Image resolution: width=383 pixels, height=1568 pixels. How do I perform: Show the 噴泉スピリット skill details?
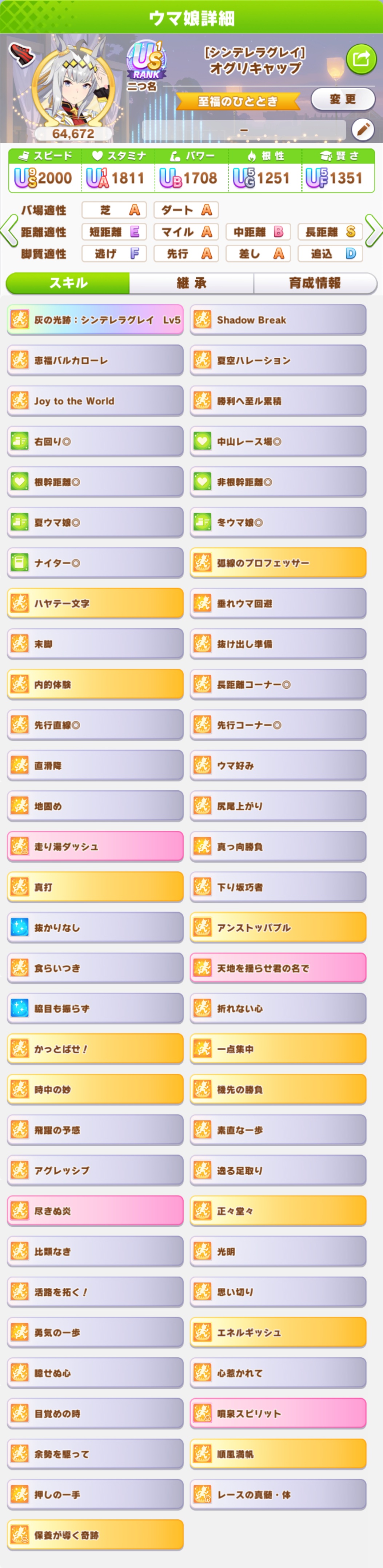coord(278,1414)
